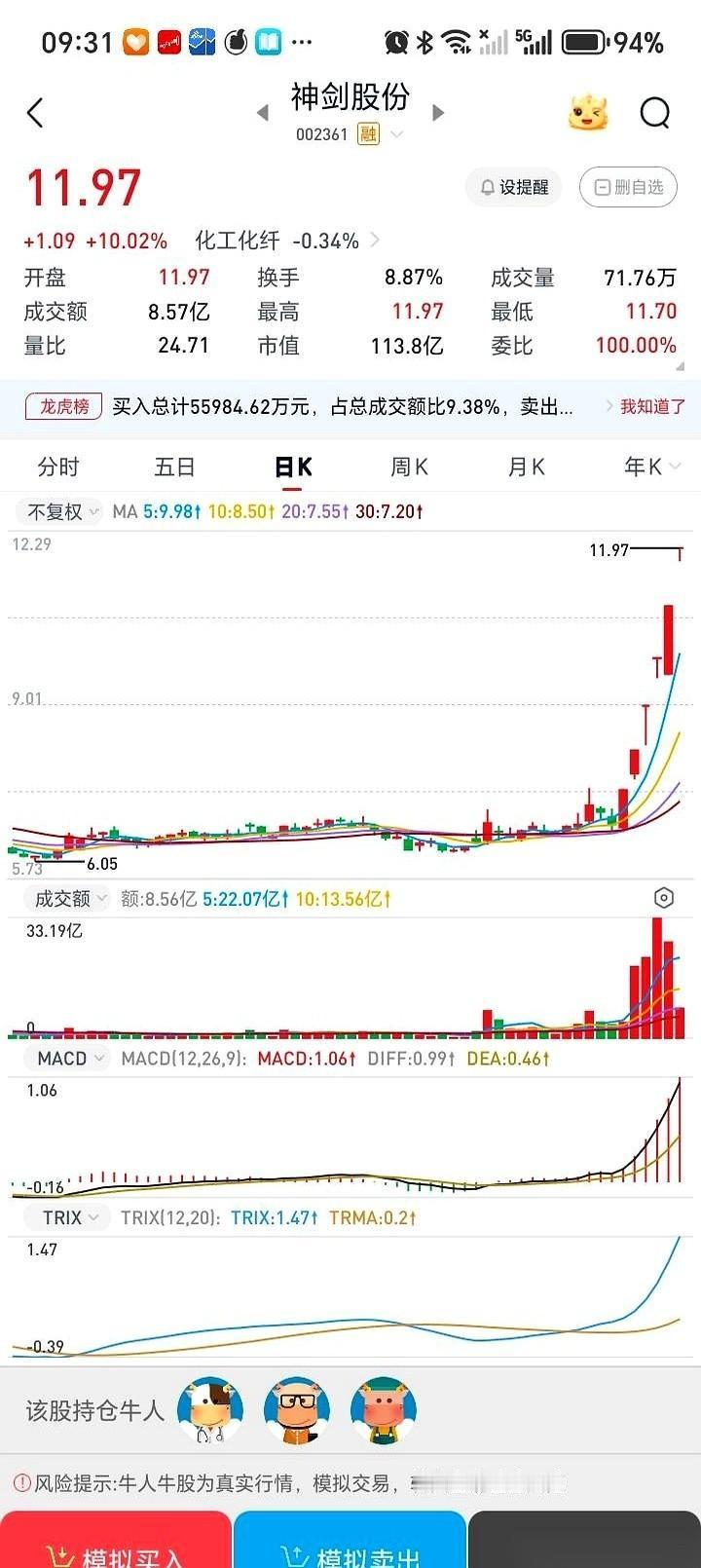Click the left arrow beside 神剑股份
Image resolution: width=701 pixels, height=1568 pixels.
[262, 112]
